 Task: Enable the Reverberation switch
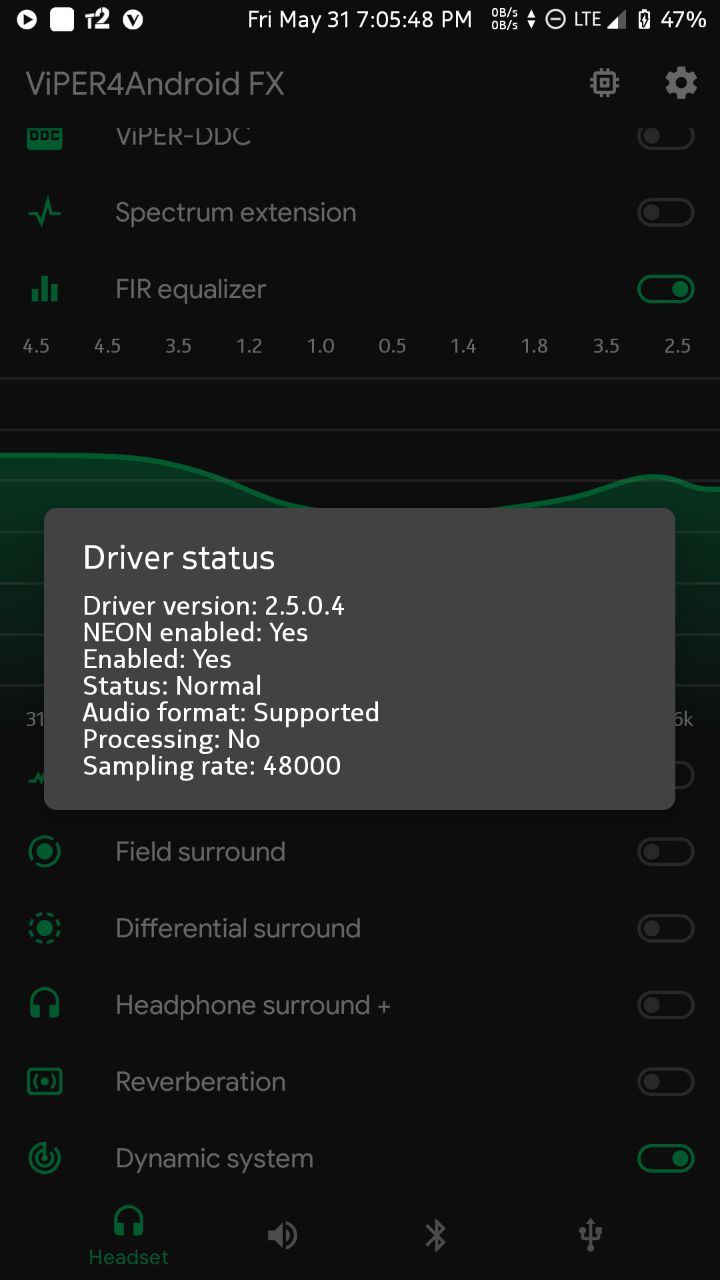665,1081
